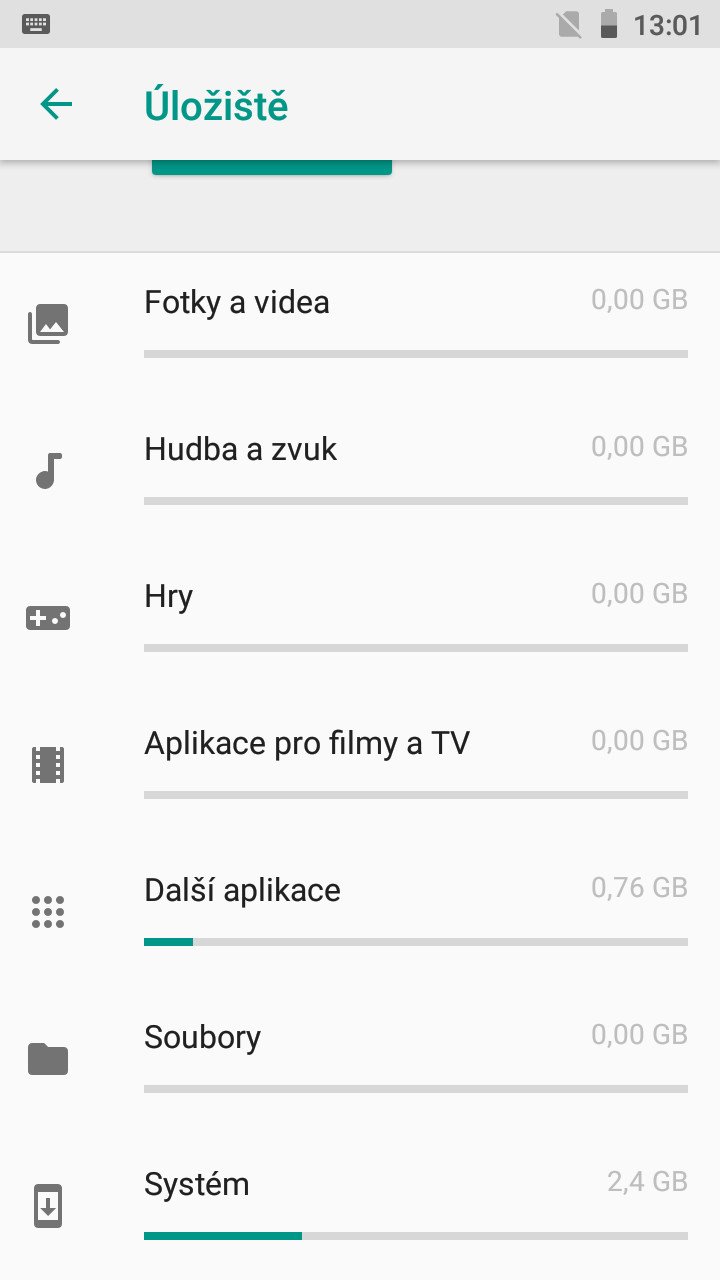This screenshot has width=720, height=1280.
Task: Tap the Systém storage entry
Action: 360,1207
